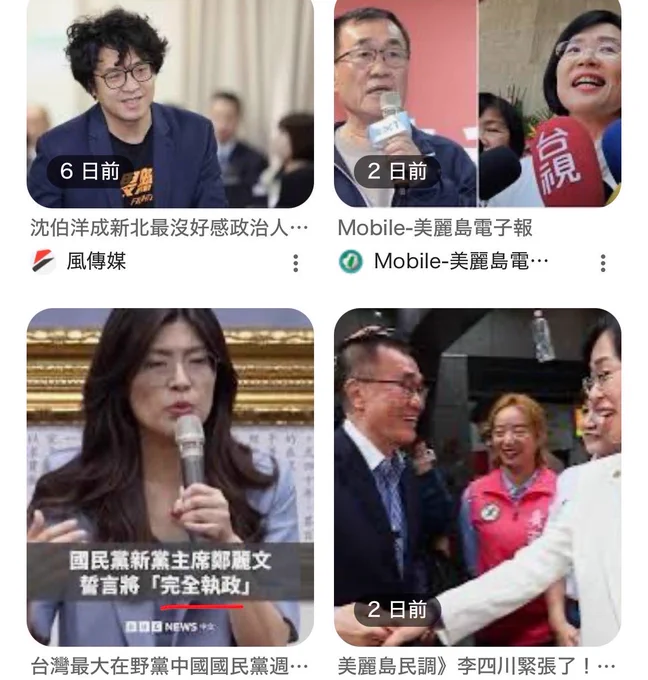Open overflow menu for Mobile-美麗島電子報 result
The width and height of the screenshot is (648, 680).
click(603, 263)
